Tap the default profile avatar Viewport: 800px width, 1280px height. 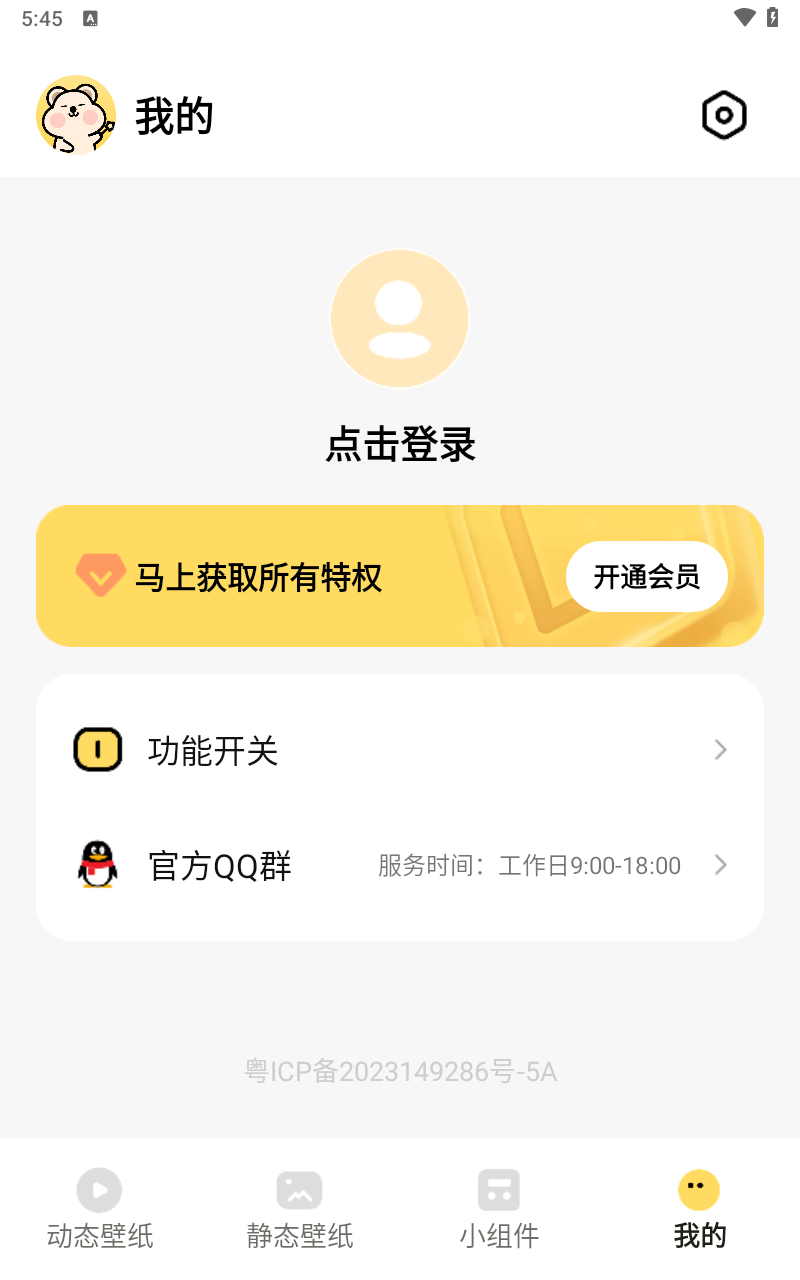(x=400, y=318)
